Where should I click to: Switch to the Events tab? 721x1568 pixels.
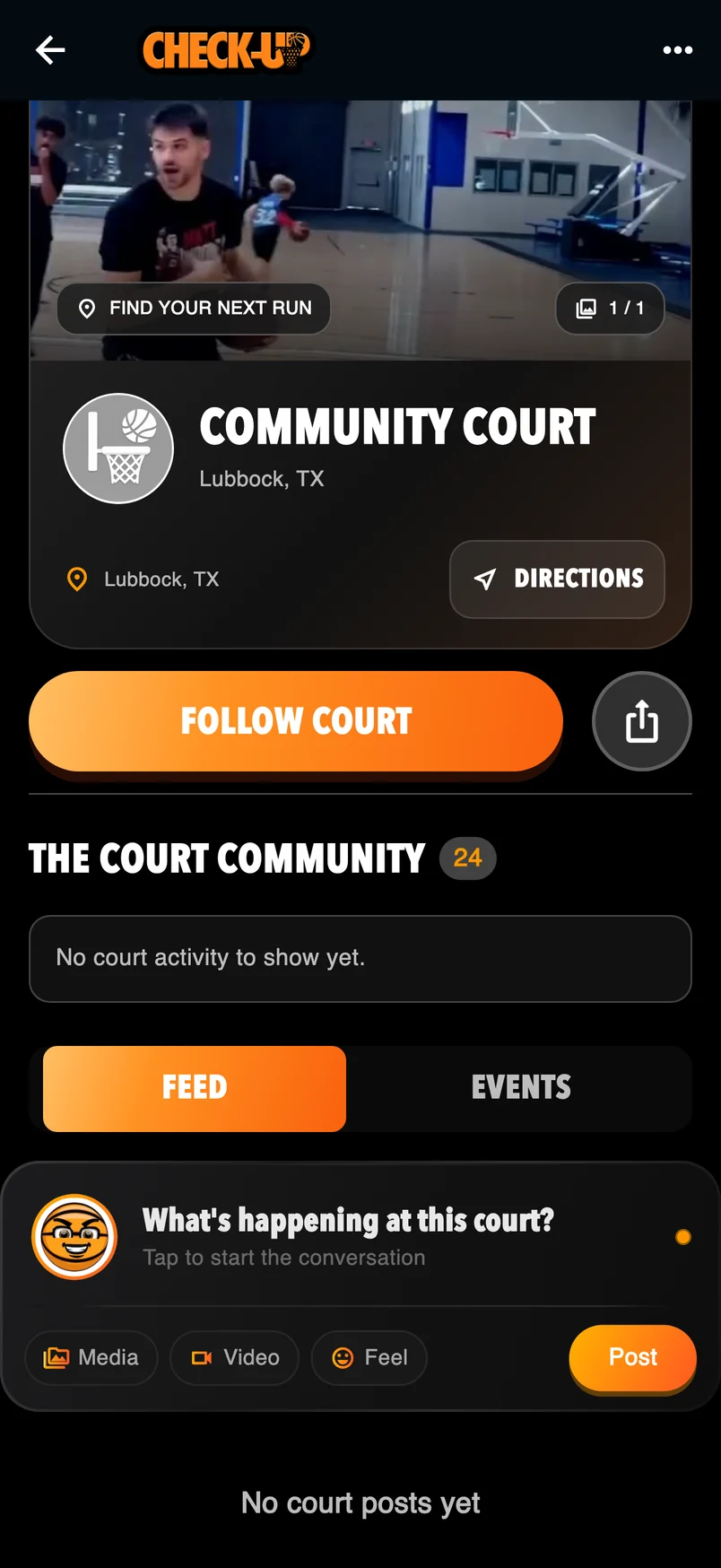point(521,1088)
